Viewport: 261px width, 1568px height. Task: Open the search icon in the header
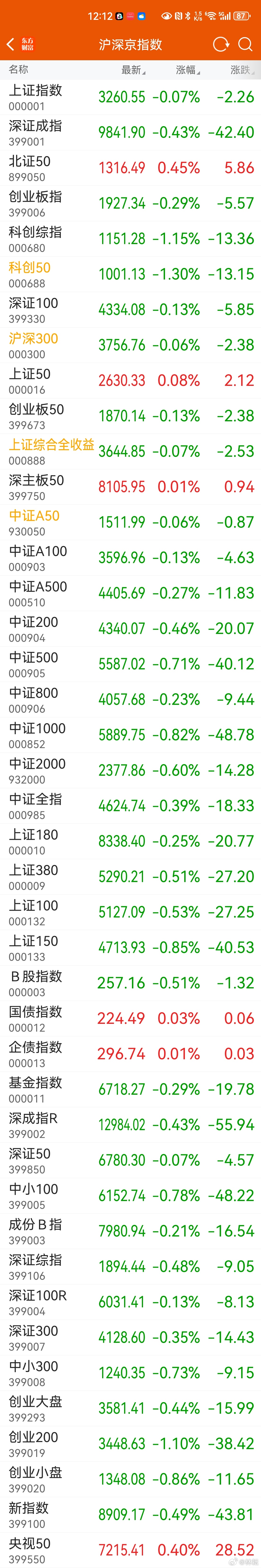245,44
